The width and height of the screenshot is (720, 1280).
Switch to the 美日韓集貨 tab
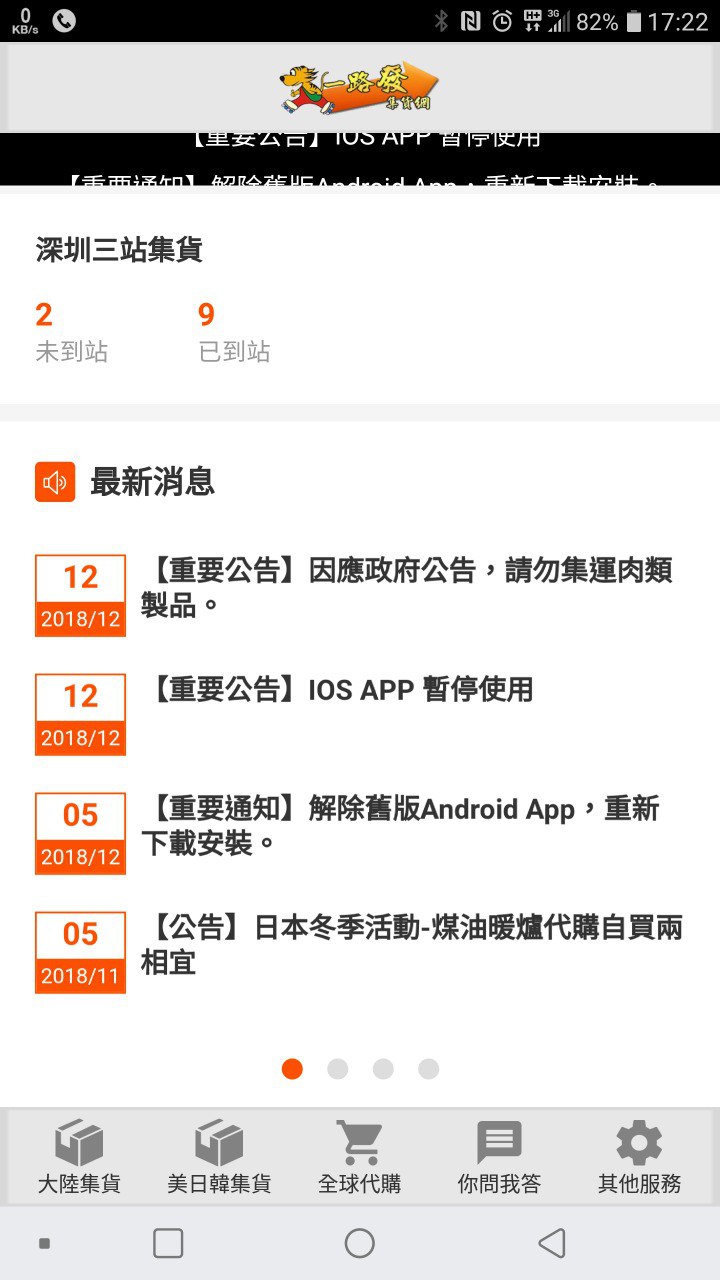219,1157
